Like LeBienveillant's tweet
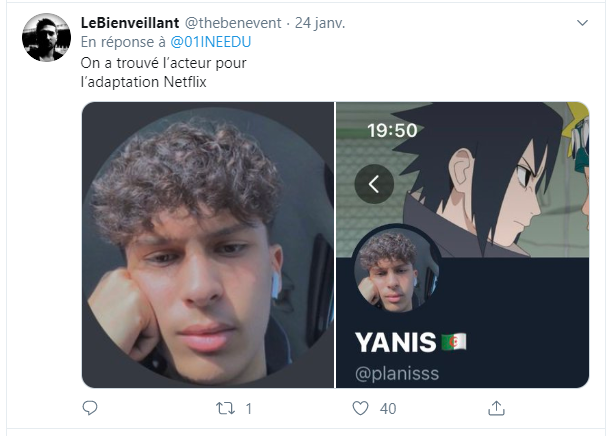Viewport: 608px width, 436px height. (361, 408)
